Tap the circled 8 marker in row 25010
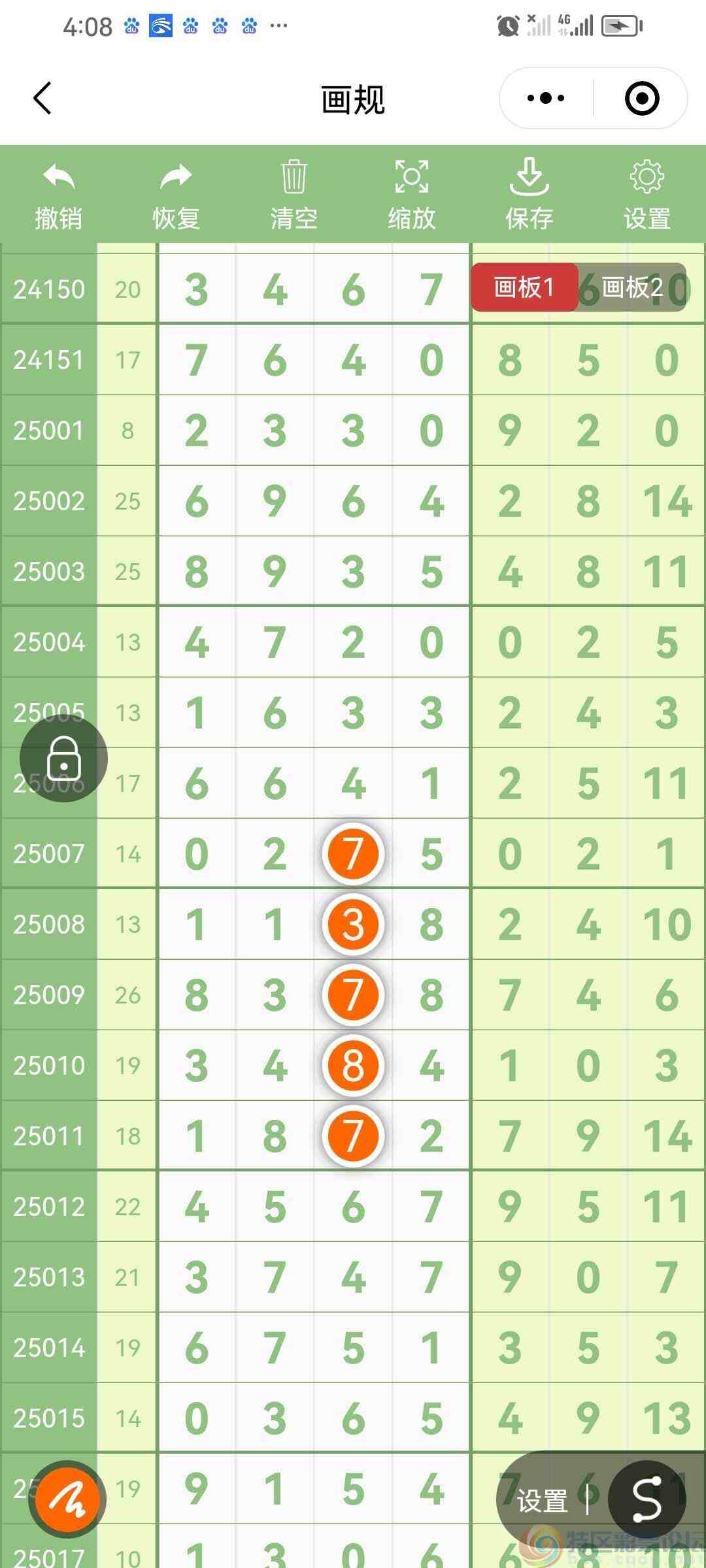 (x=353, y=1065)
